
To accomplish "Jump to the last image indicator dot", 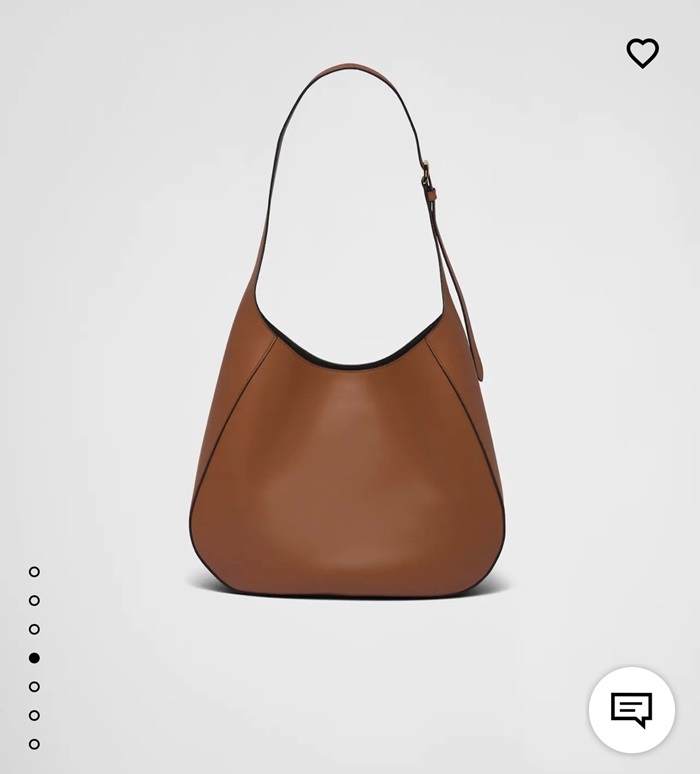I will pyautogui.click(x=34, y=744).
